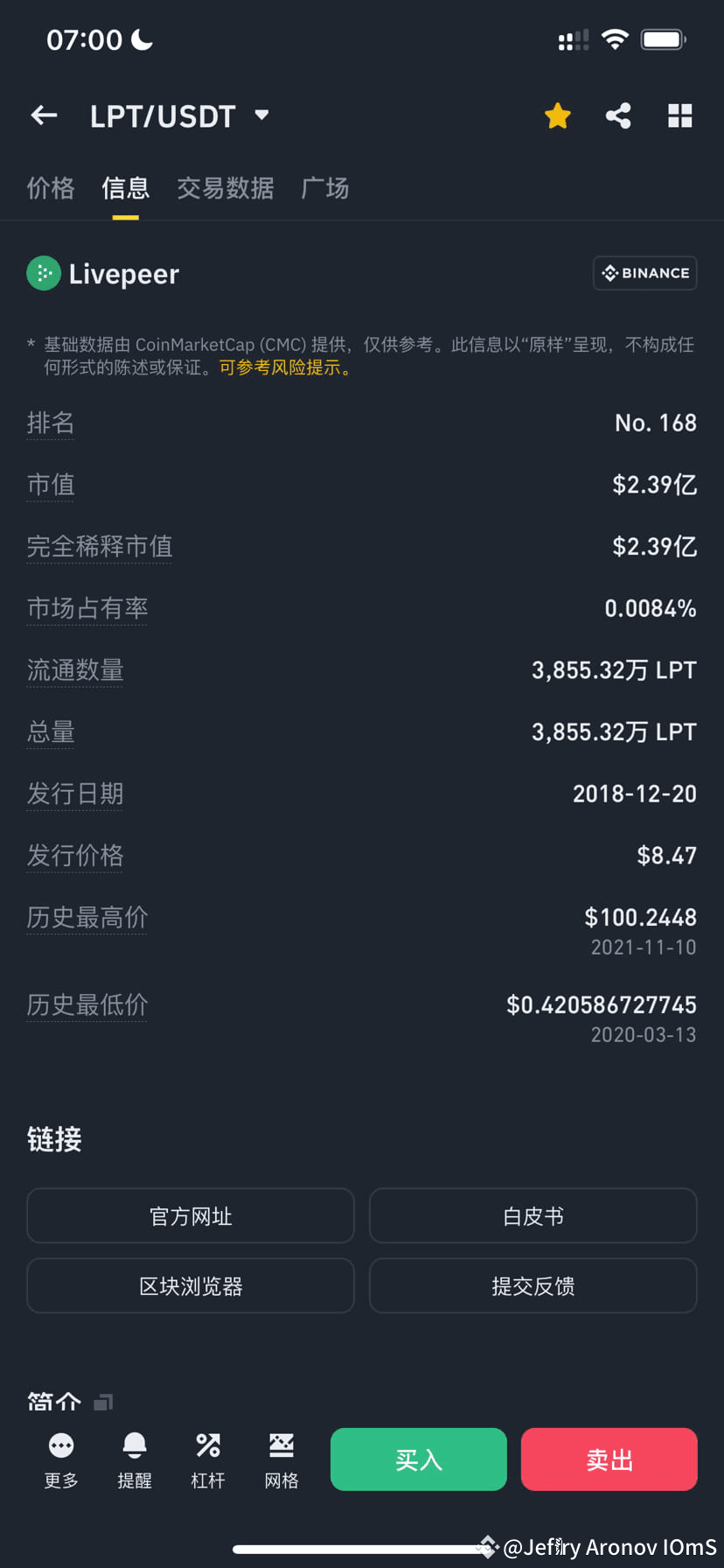This screenshot has width=724, height=1568.
Task: Toggle the favorite star for LPT/USDT
Action: [x=557, y=115]
